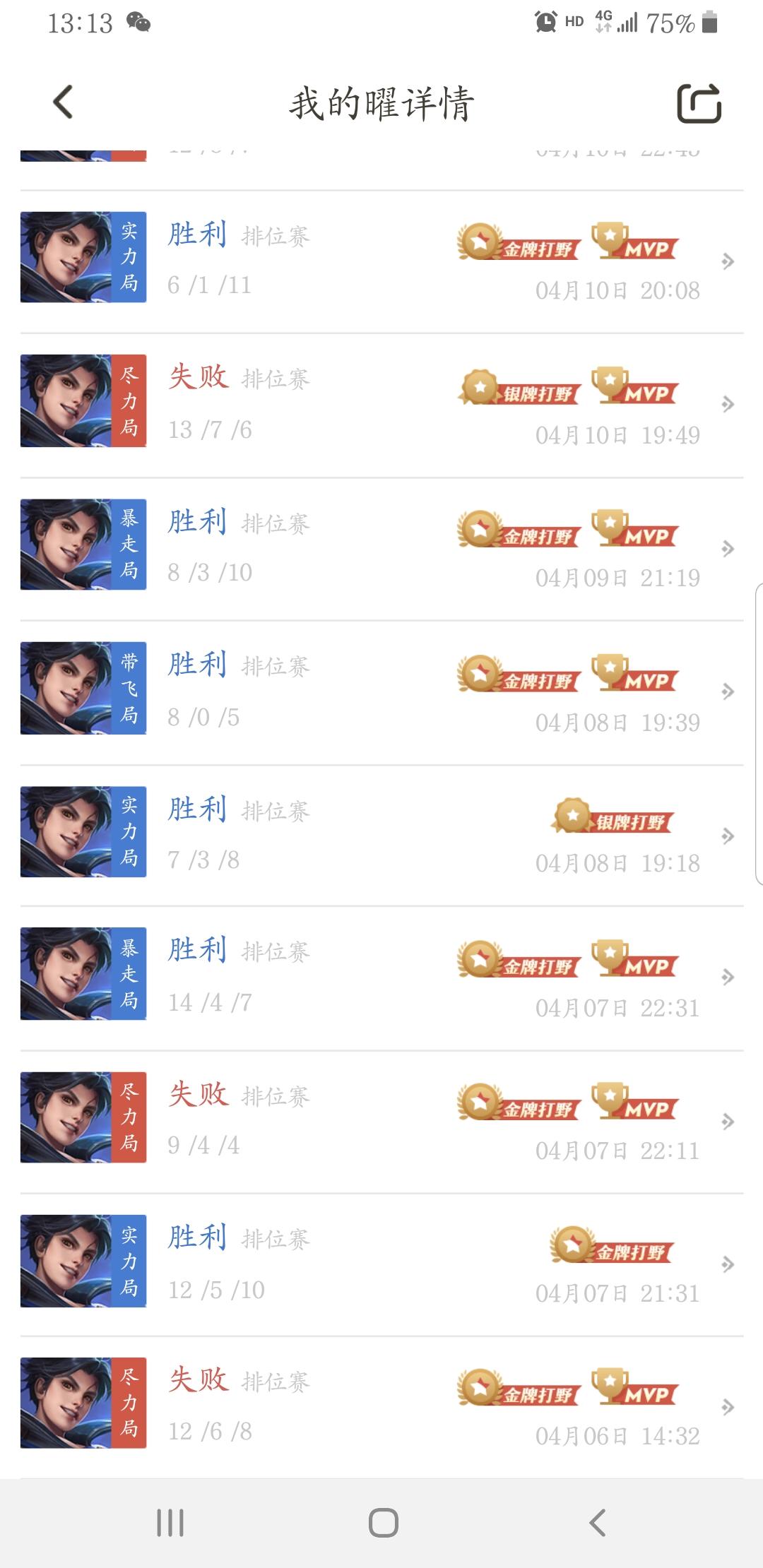Image resolution: width=763 pixels, height=1568 pixels.
Task: Tap the system home button
Action: coord(383,1523)
